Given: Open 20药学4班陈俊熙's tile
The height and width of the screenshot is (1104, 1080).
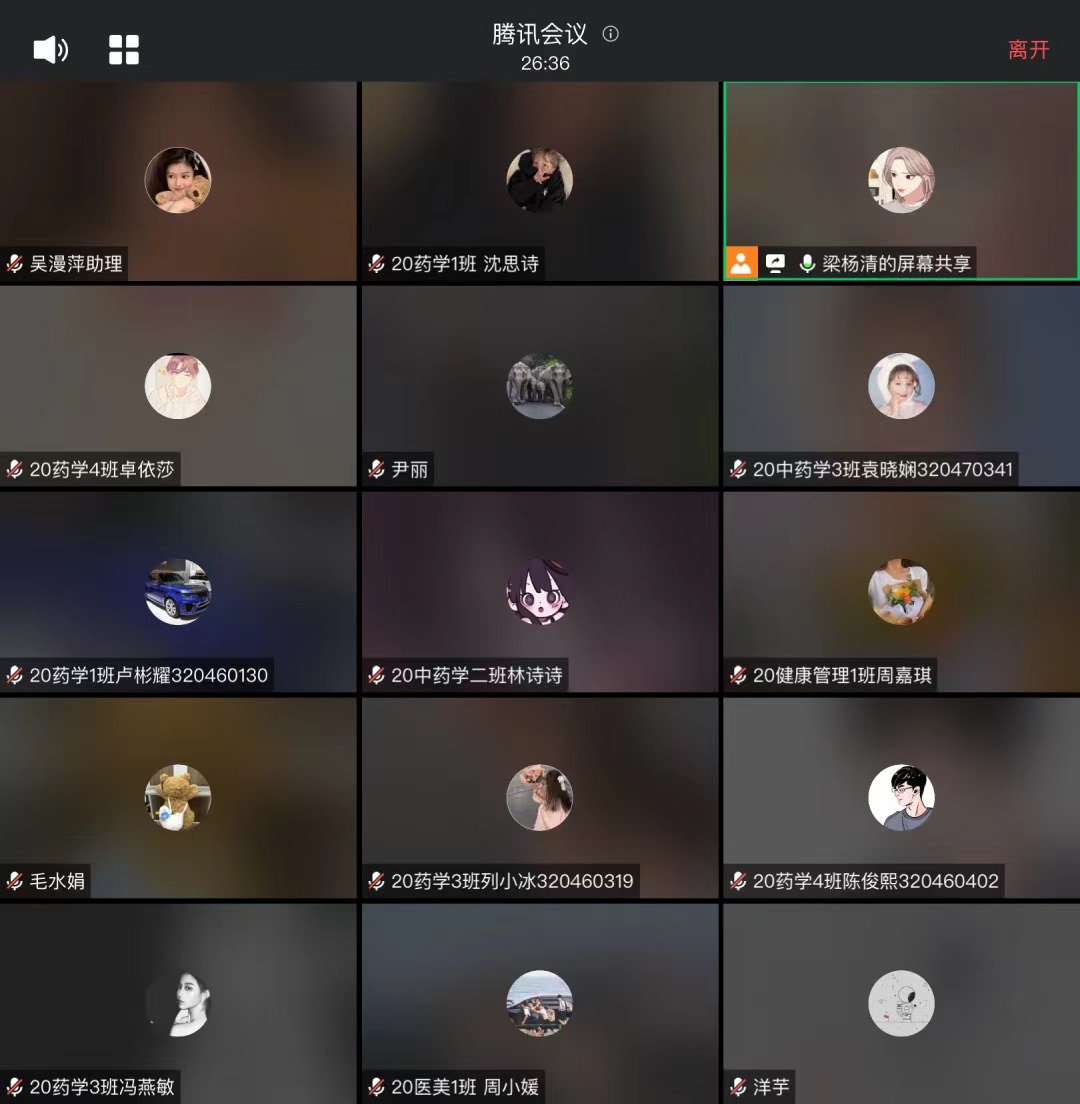Looking at the screenshot, I should (901, 798).
